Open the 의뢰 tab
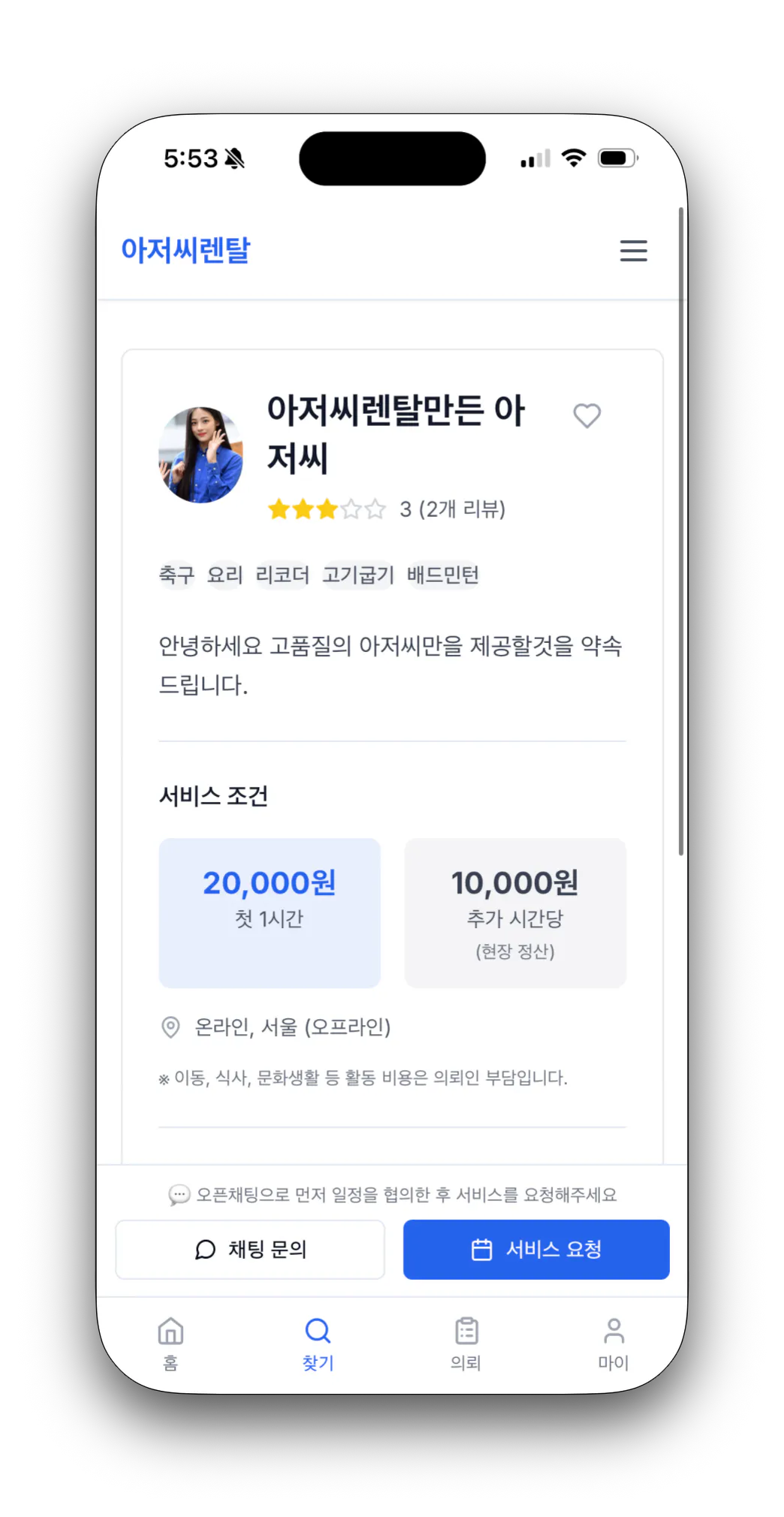Screen dimensions: 784x1517 pos(466,1343)
